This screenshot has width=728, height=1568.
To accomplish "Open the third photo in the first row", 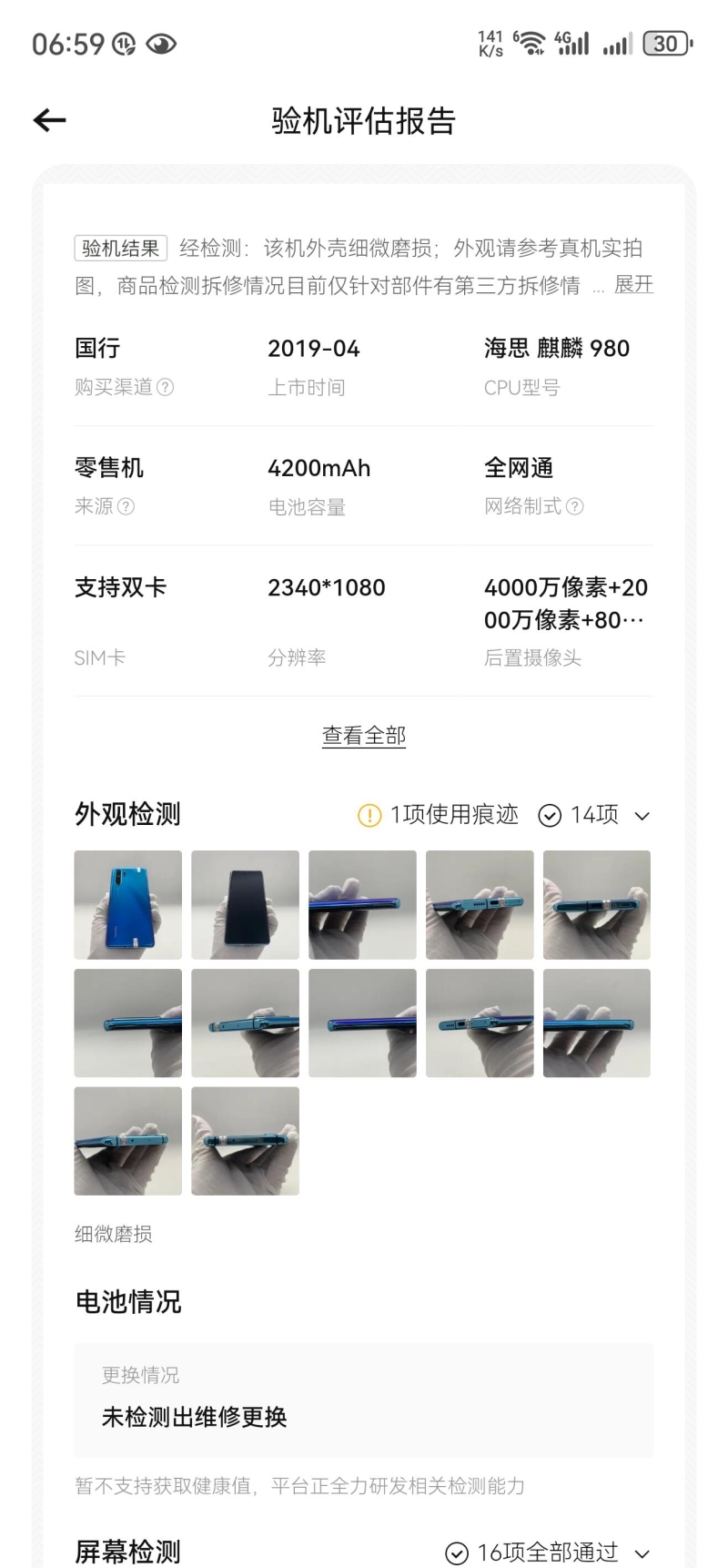I will (x=362, y=904).
